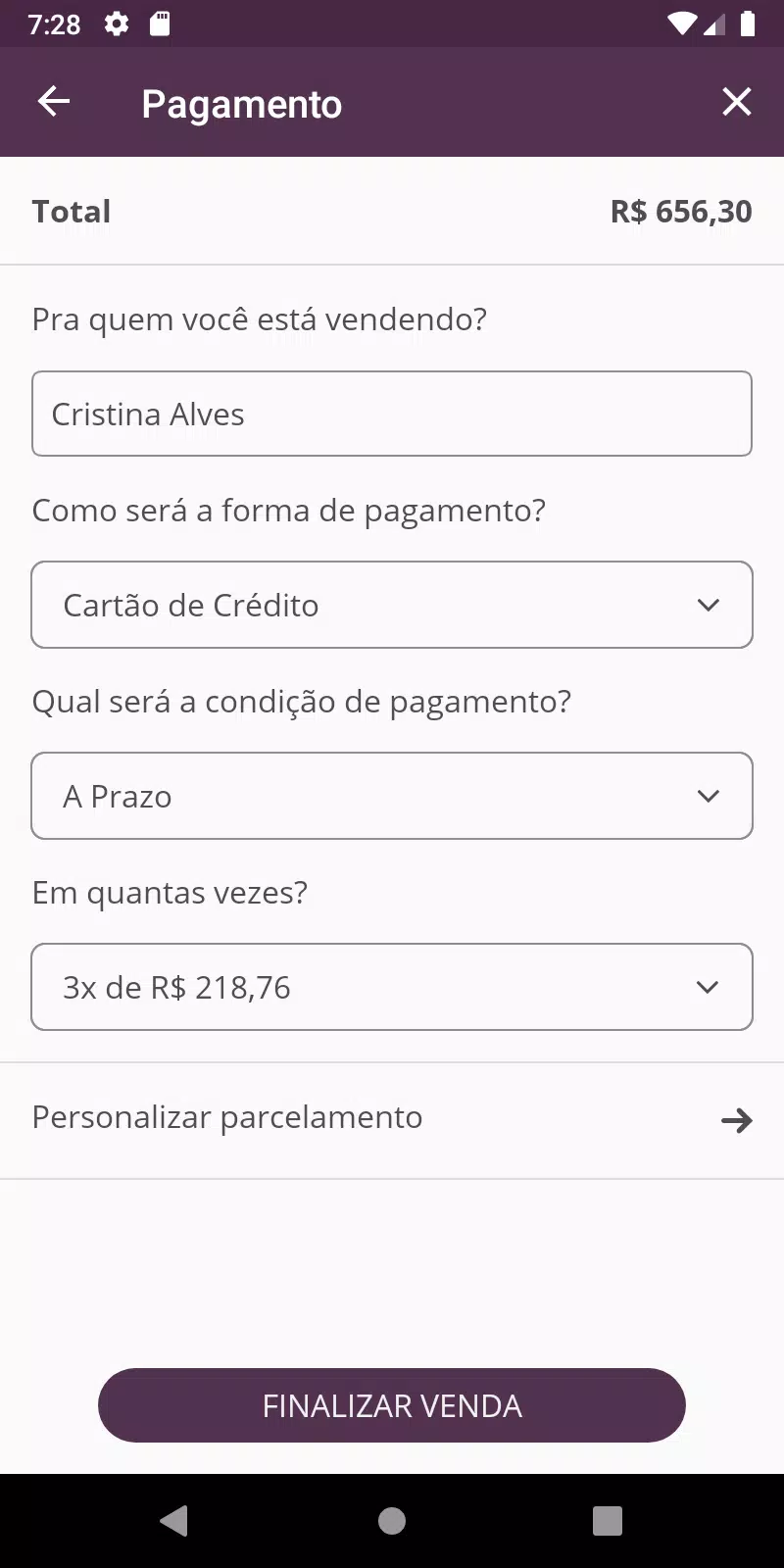Tap FINALIZAR VENDA to finish the sale

tap(392, 1405)
